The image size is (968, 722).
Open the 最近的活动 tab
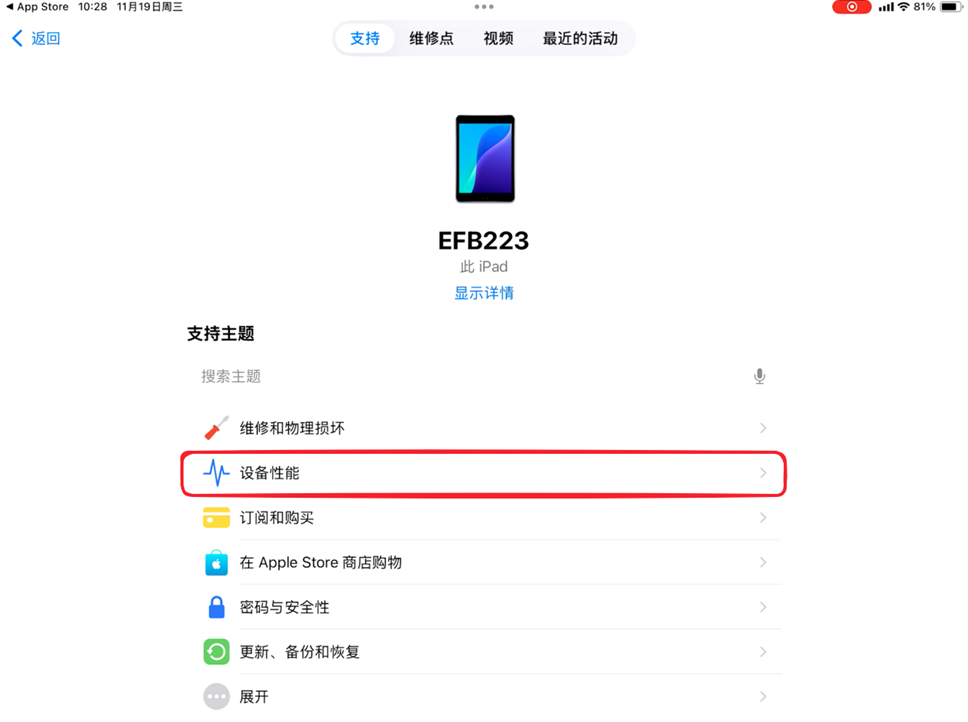pos(580,38)
